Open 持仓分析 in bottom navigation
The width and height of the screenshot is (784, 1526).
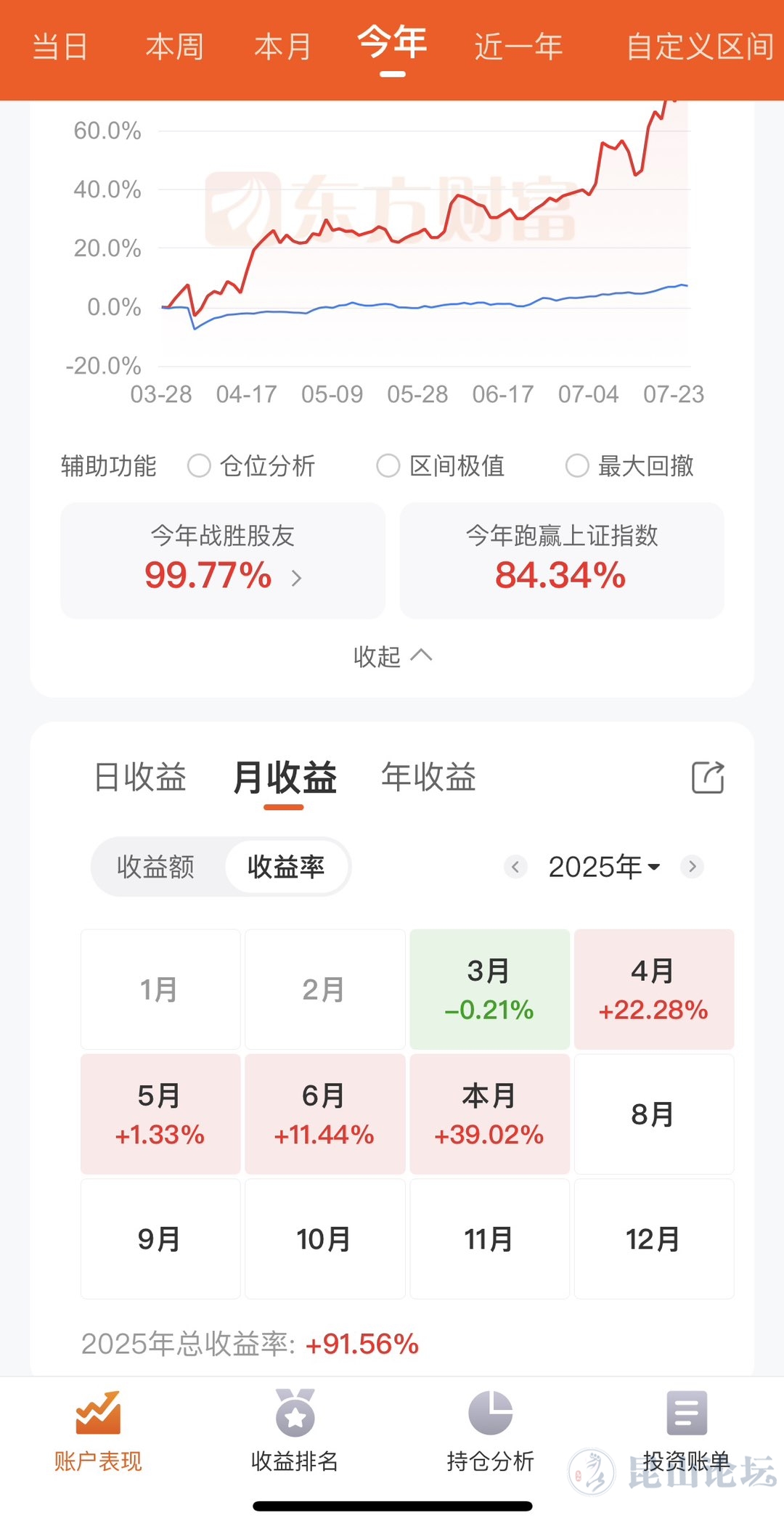[491, 1432]
